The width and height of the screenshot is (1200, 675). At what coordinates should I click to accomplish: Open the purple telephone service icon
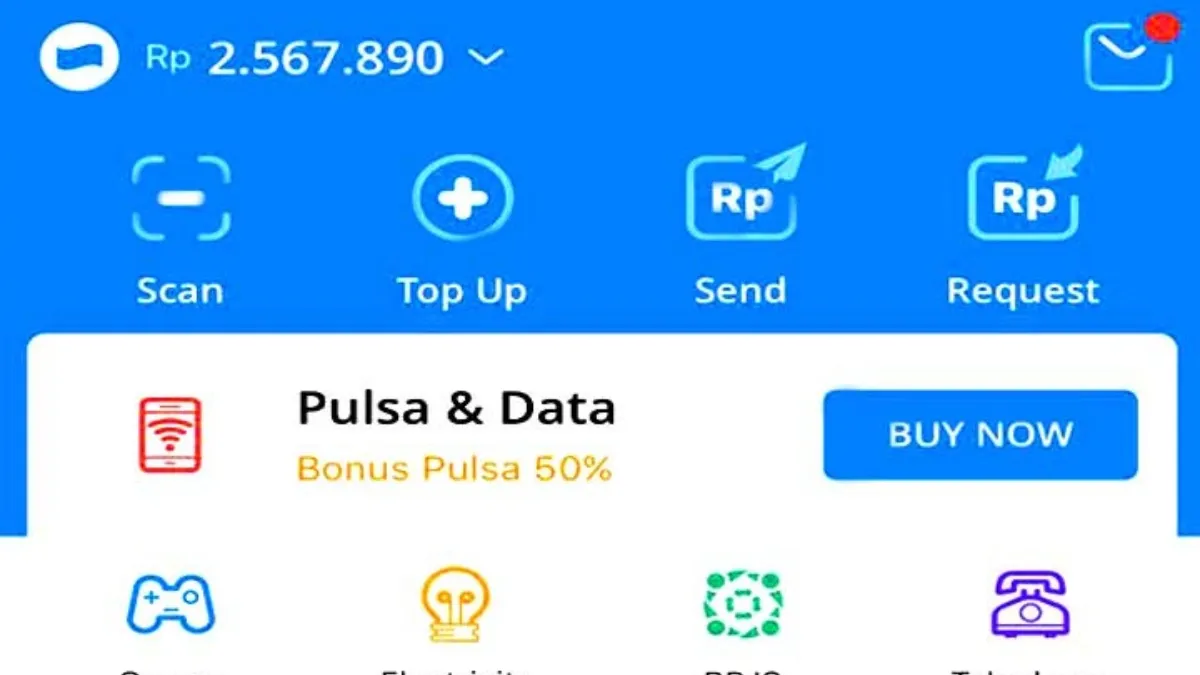1029,604
